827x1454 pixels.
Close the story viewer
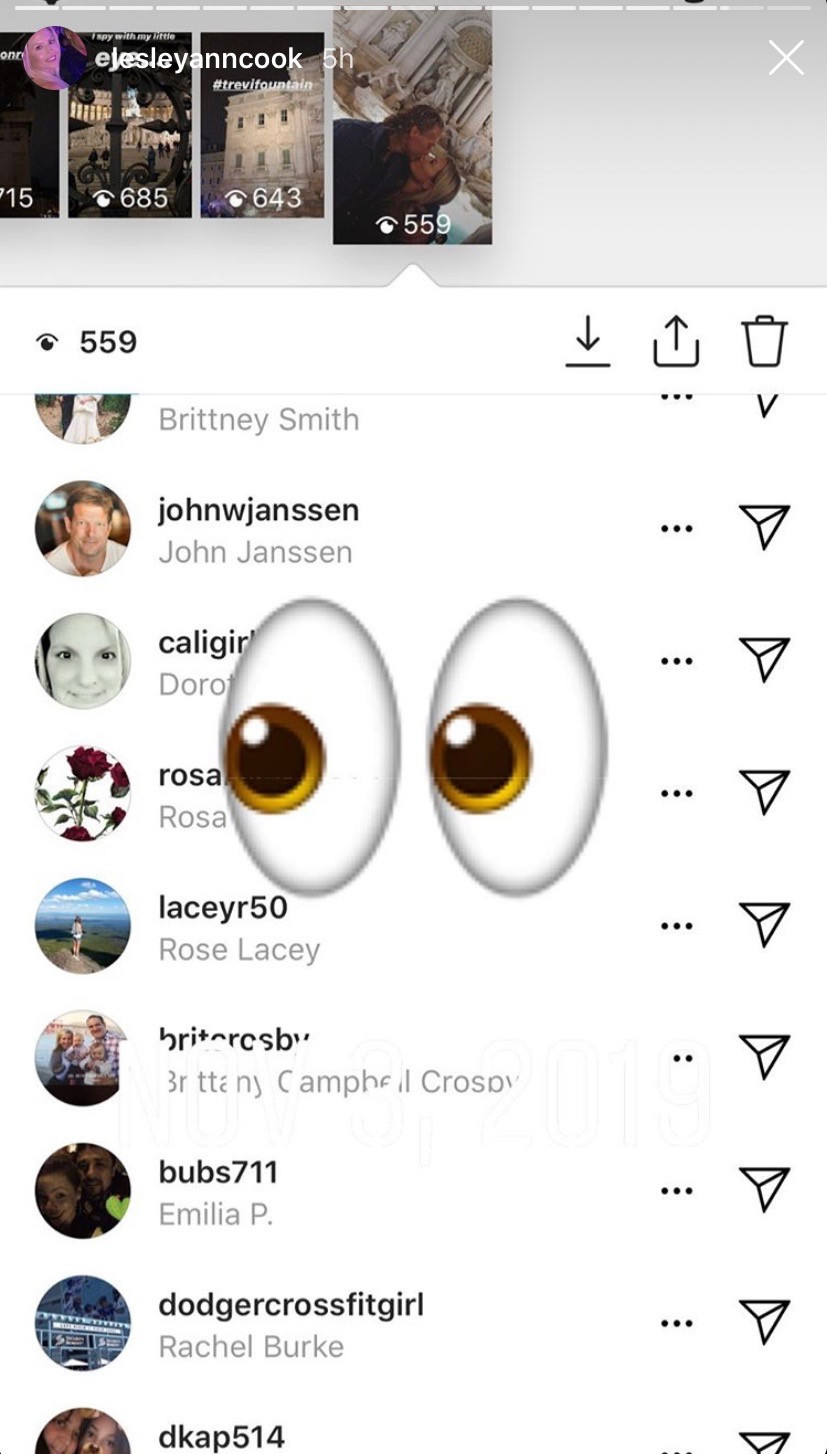point(786,58)
